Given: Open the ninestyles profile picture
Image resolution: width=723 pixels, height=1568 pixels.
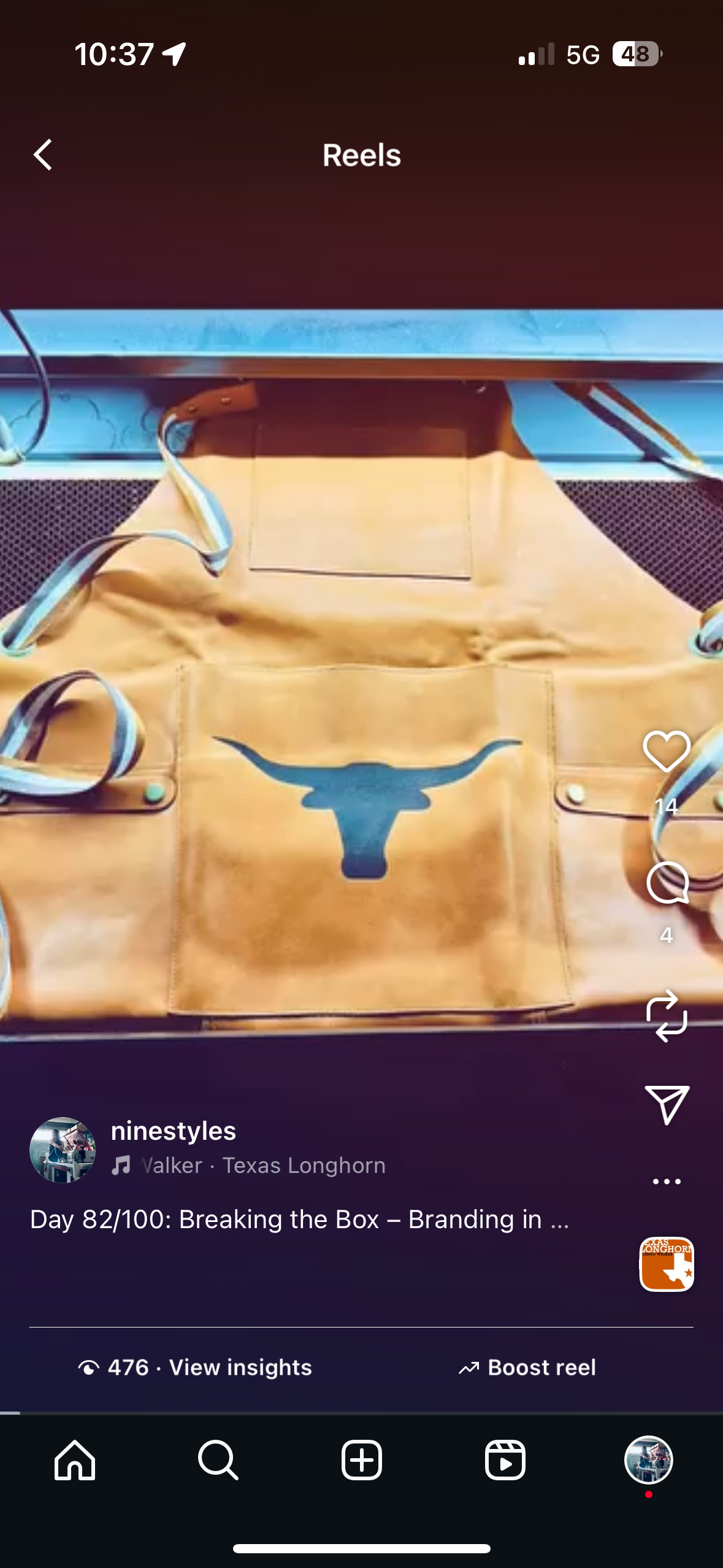Looking at the screenshot, I should coord(63,1150).
